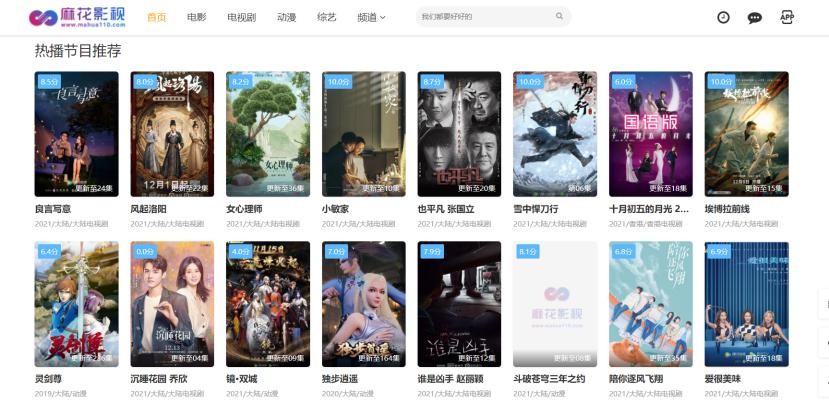Open the 爱很美味 poster

[746, 304]
